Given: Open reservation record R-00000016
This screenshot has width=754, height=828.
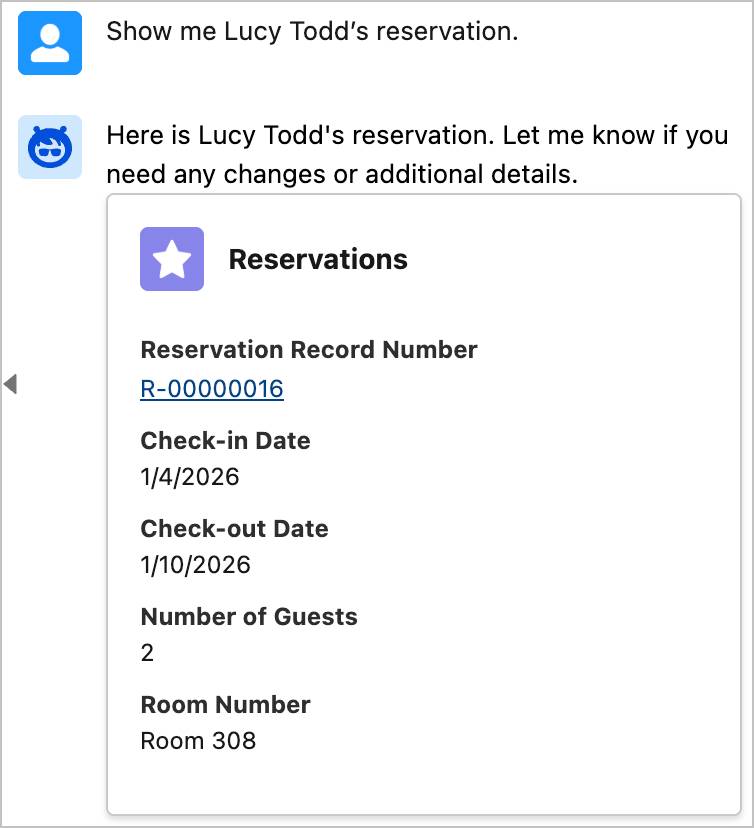Looking at the screenshot, I should 211,388.
